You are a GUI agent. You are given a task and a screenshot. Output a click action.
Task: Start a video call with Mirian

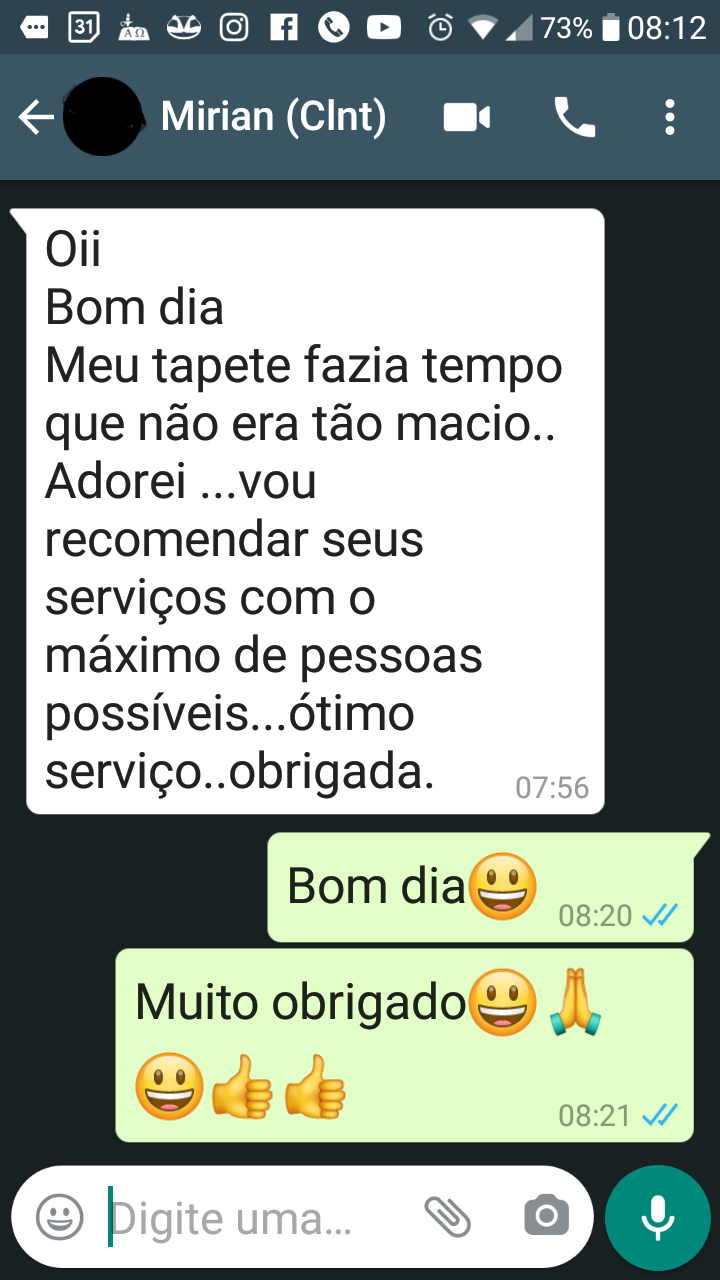(466, 118)
